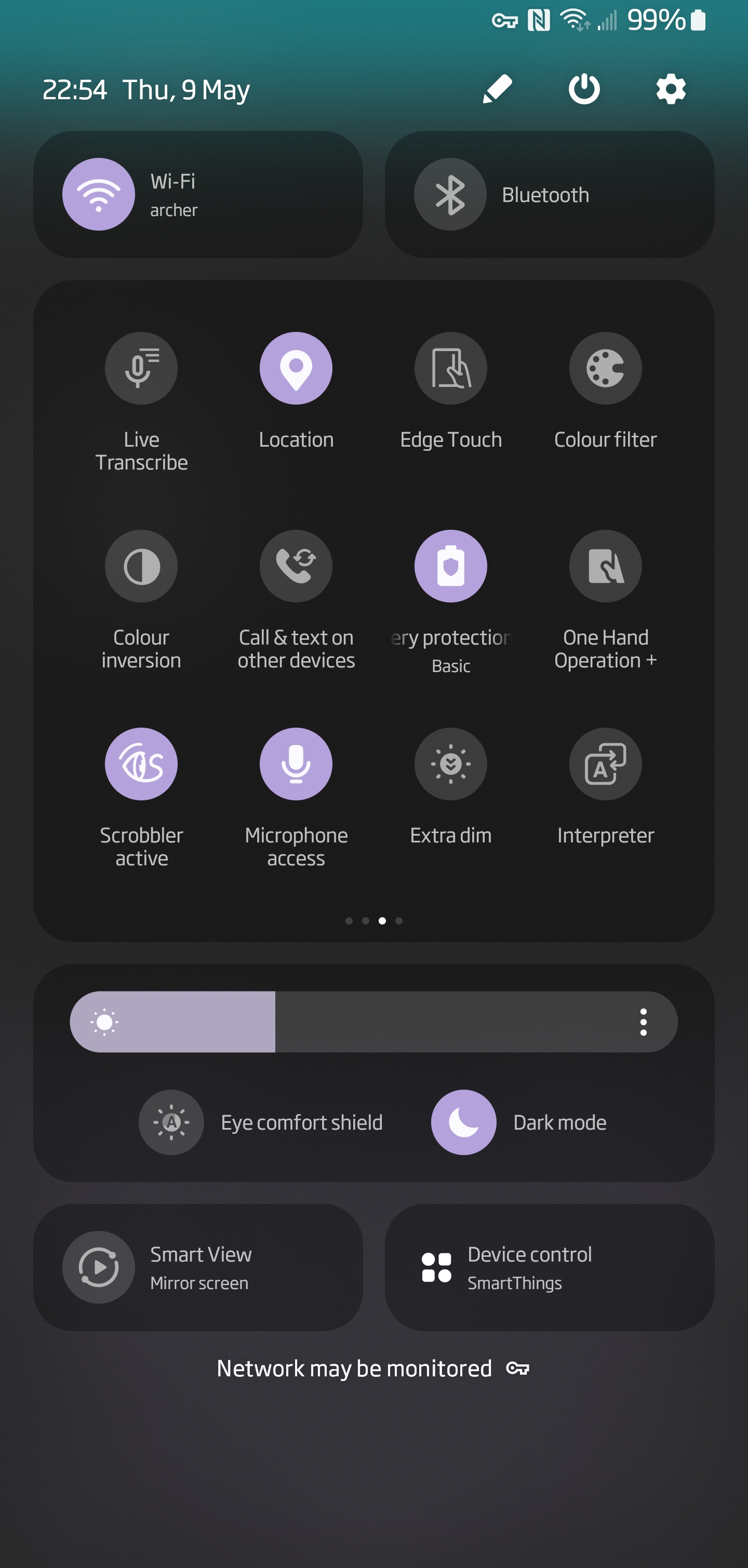The height and width of the screenshot is (1568, 748).
Task: Enable One Hand Operation +
Action: click(605, 566)
